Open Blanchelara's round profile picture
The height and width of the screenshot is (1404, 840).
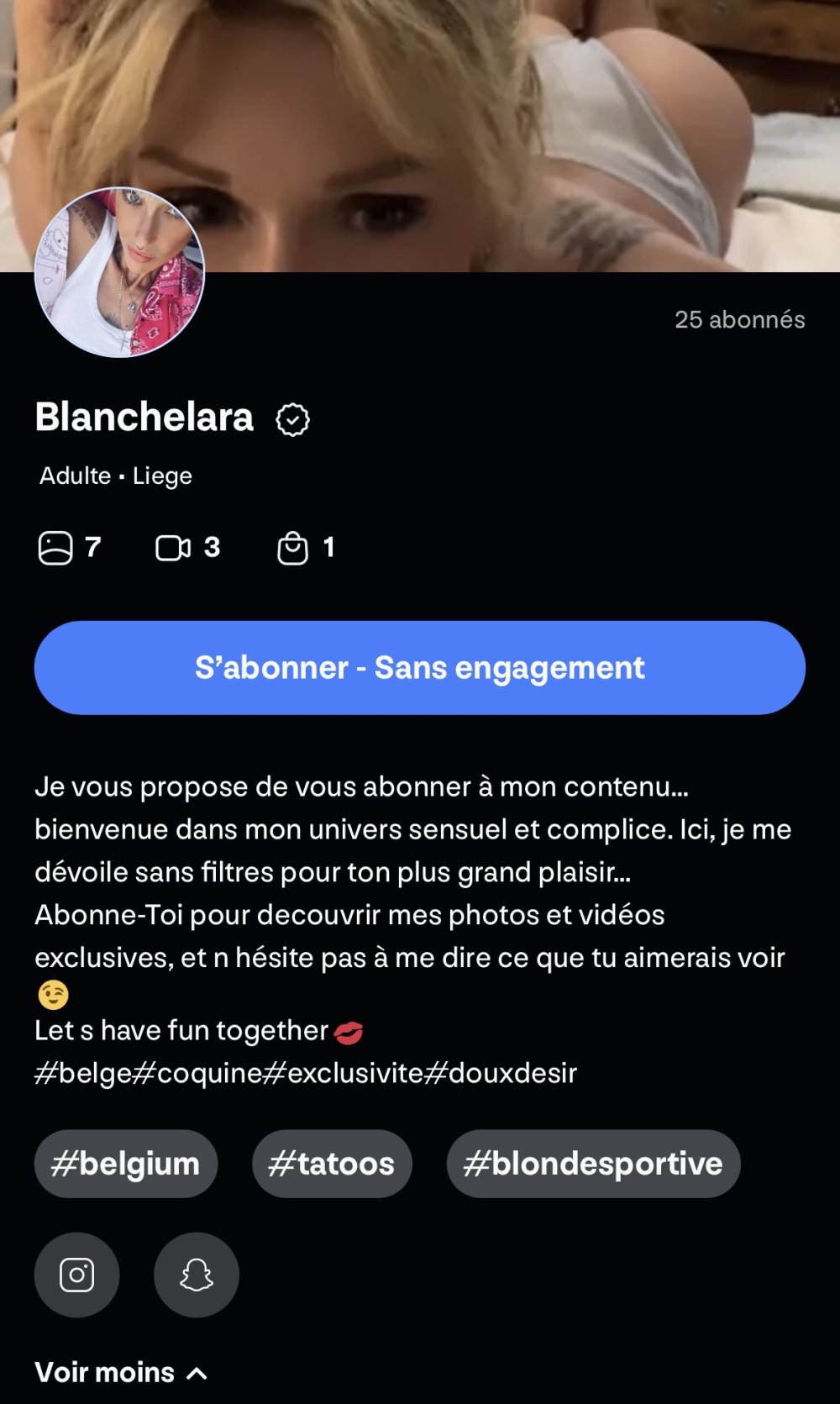click(119, 272)
